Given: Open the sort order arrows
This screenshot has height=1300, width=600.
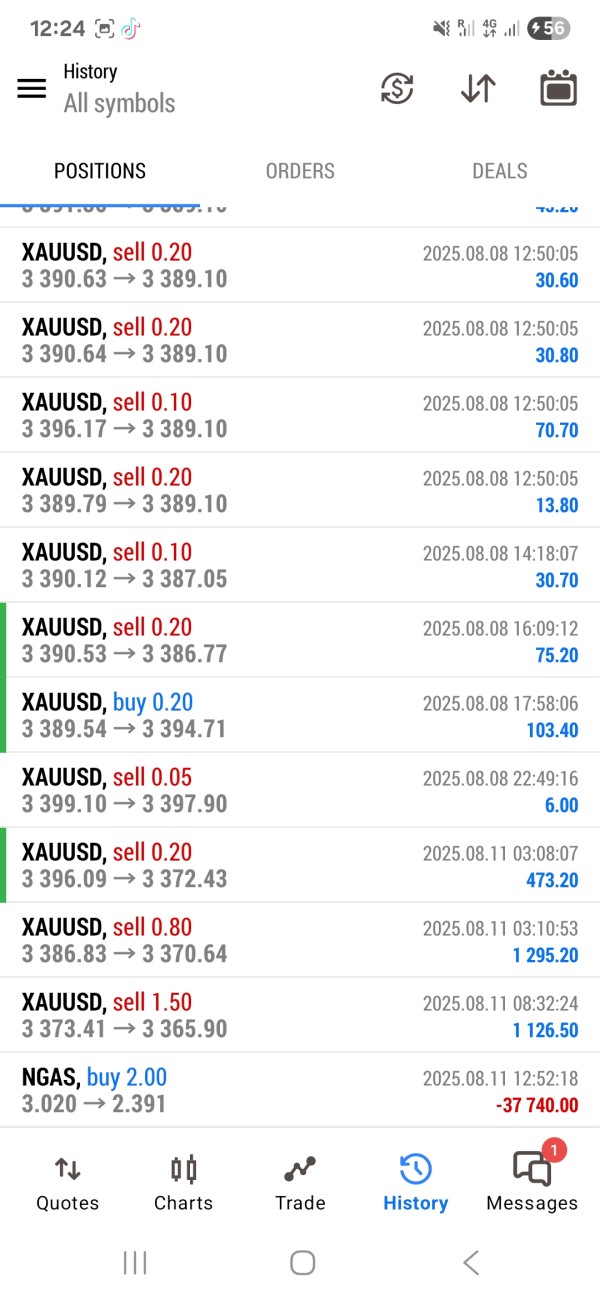Looking at the screenshot, I should pos(478,89).
